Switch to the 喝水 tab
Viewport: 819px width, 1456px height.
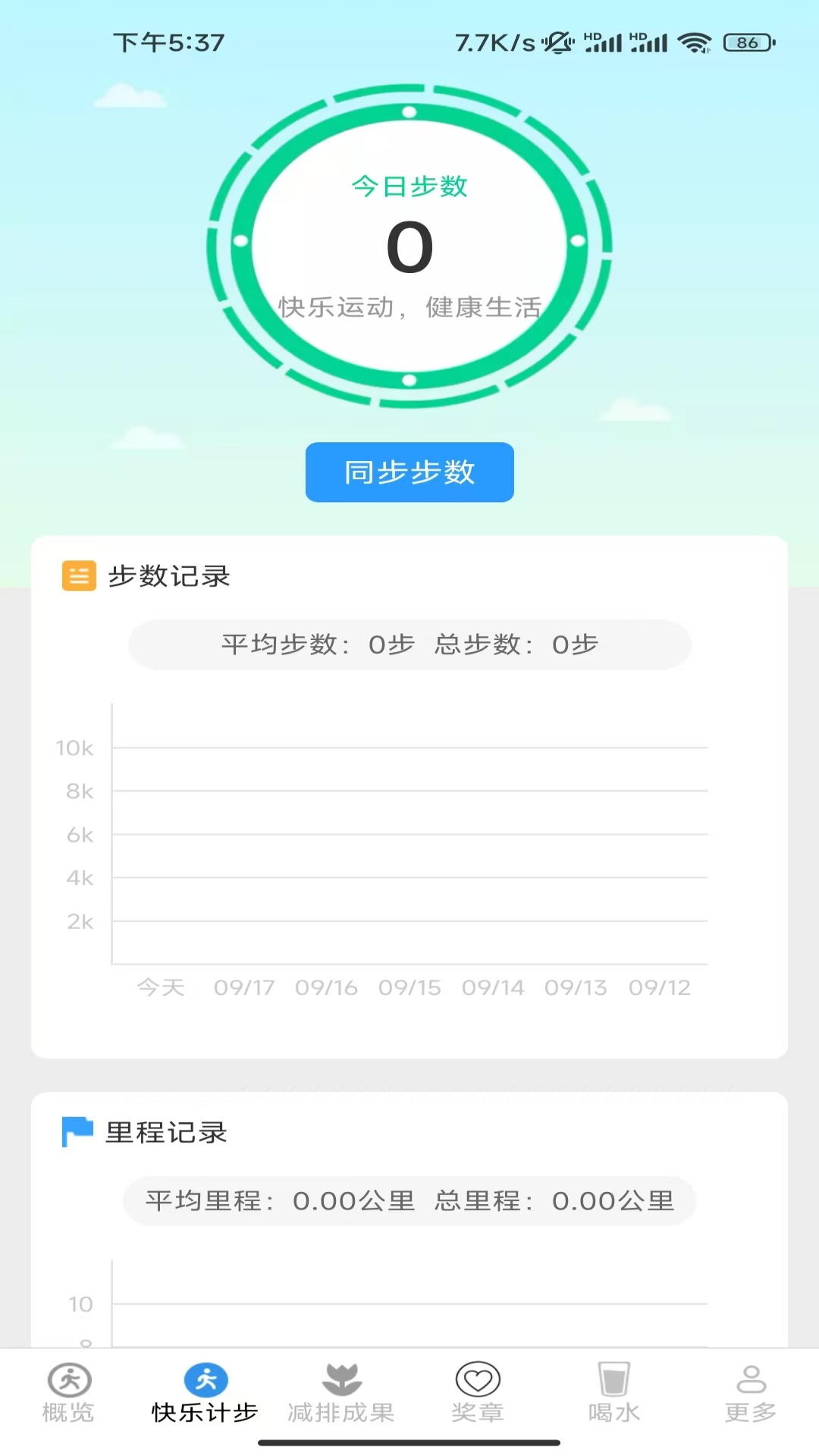(x=614, y=1393)
